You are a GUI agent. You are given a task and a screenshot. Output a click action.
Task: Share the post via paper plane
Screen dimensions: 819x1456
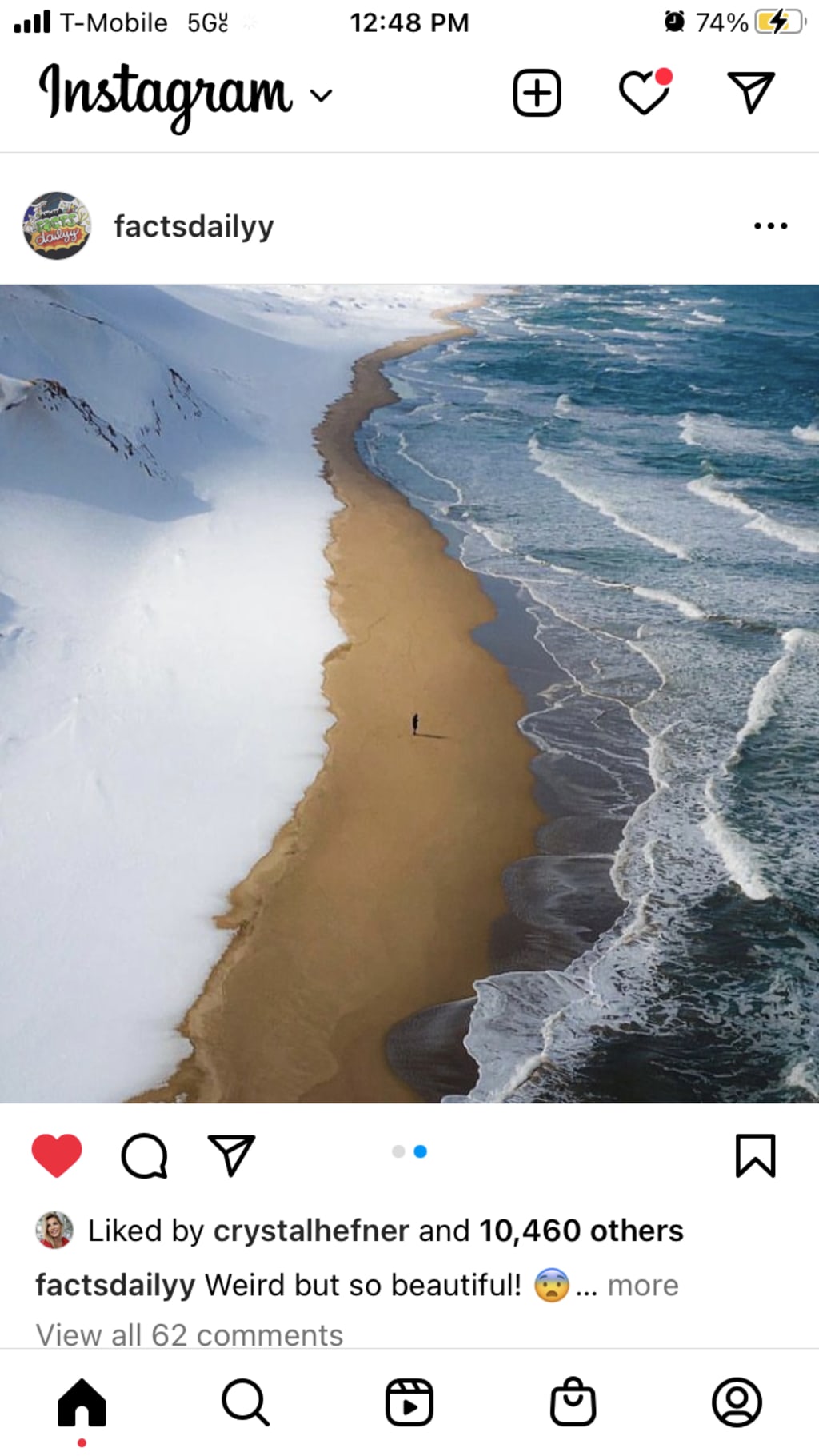coord(231,1155)
